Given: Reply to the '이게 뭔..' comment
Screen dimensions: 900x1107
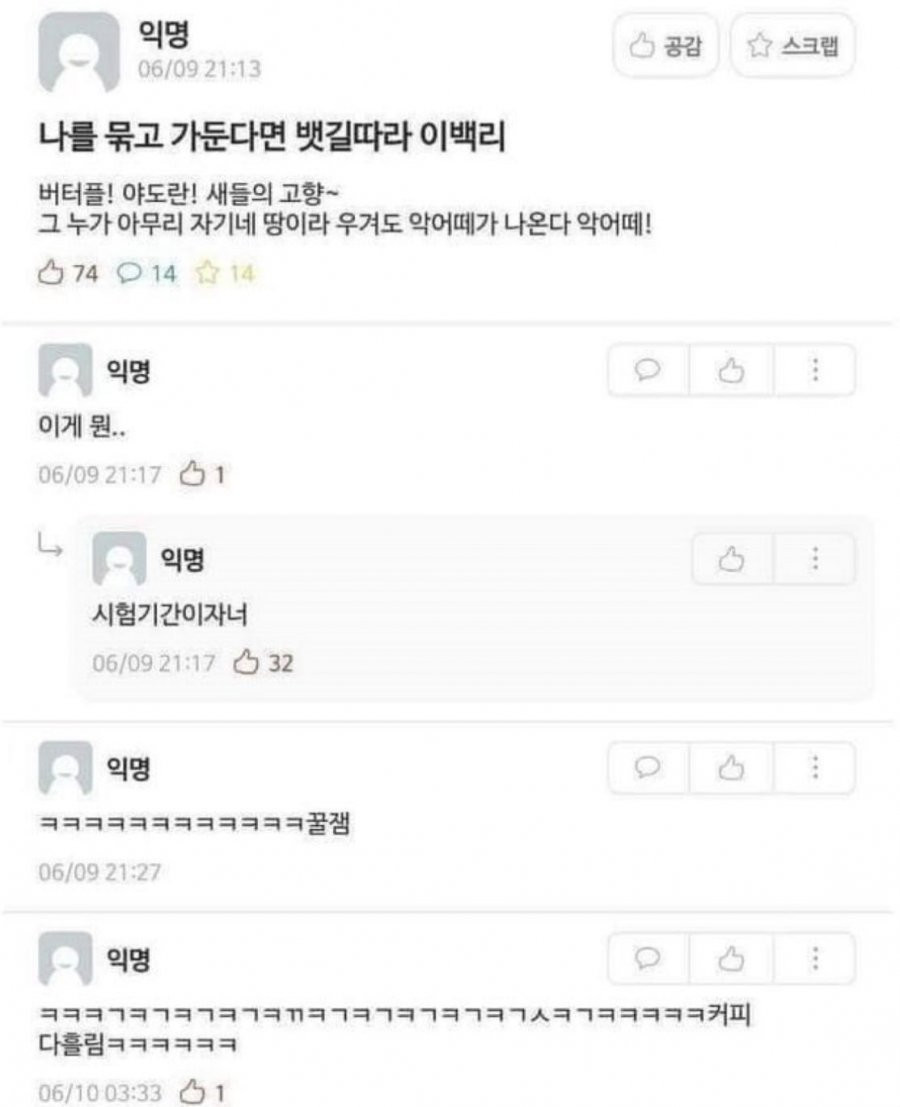Looking at the screenshot, I should pyautogui.click(x=648, y=371).
